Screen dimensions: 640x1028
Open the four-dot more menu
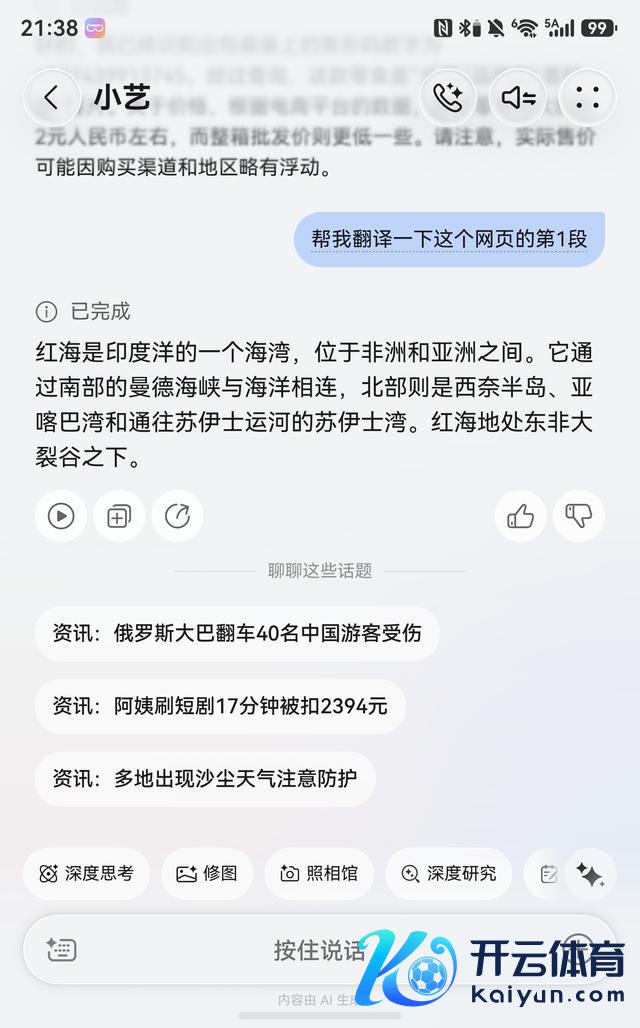(587, 98)
